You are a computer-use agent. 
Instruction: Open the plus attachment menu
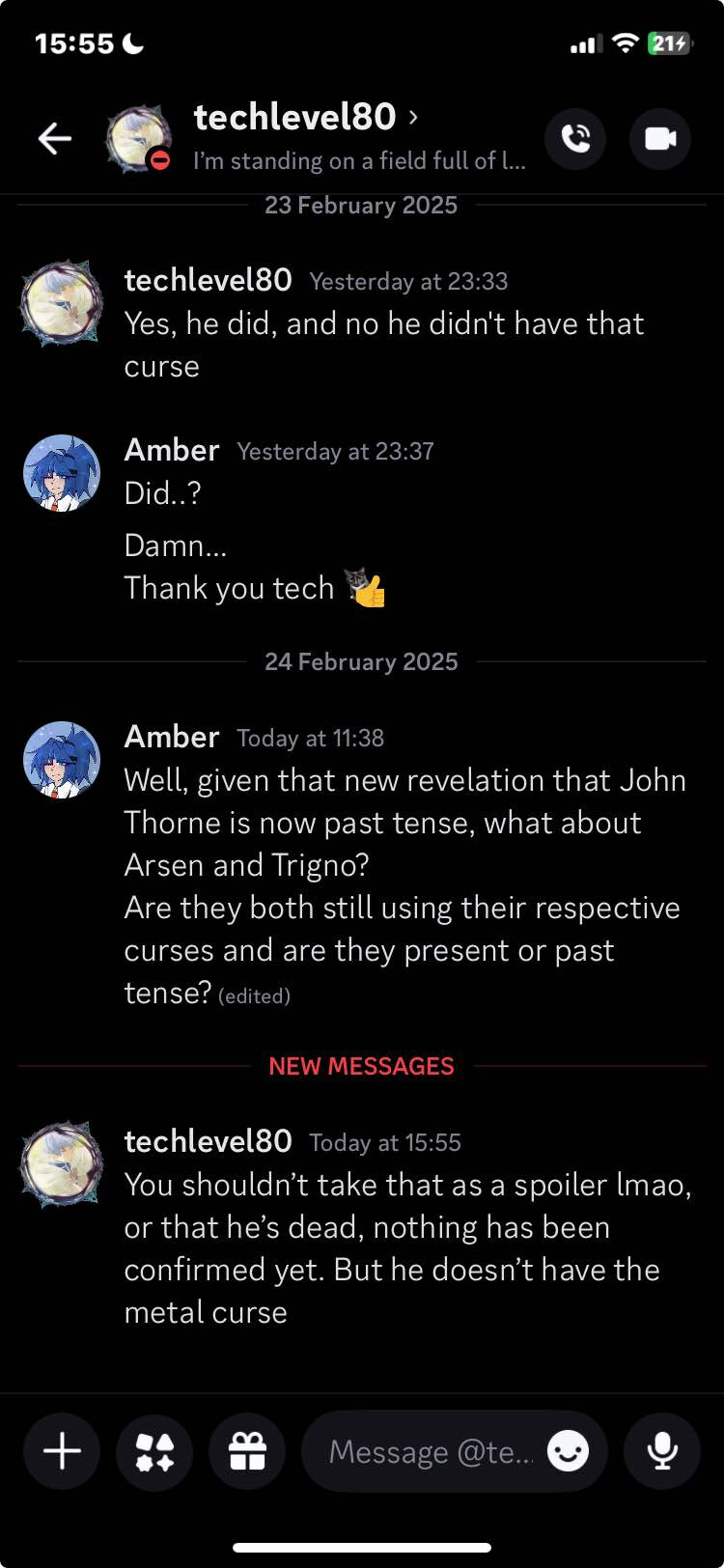(62, 1451)
